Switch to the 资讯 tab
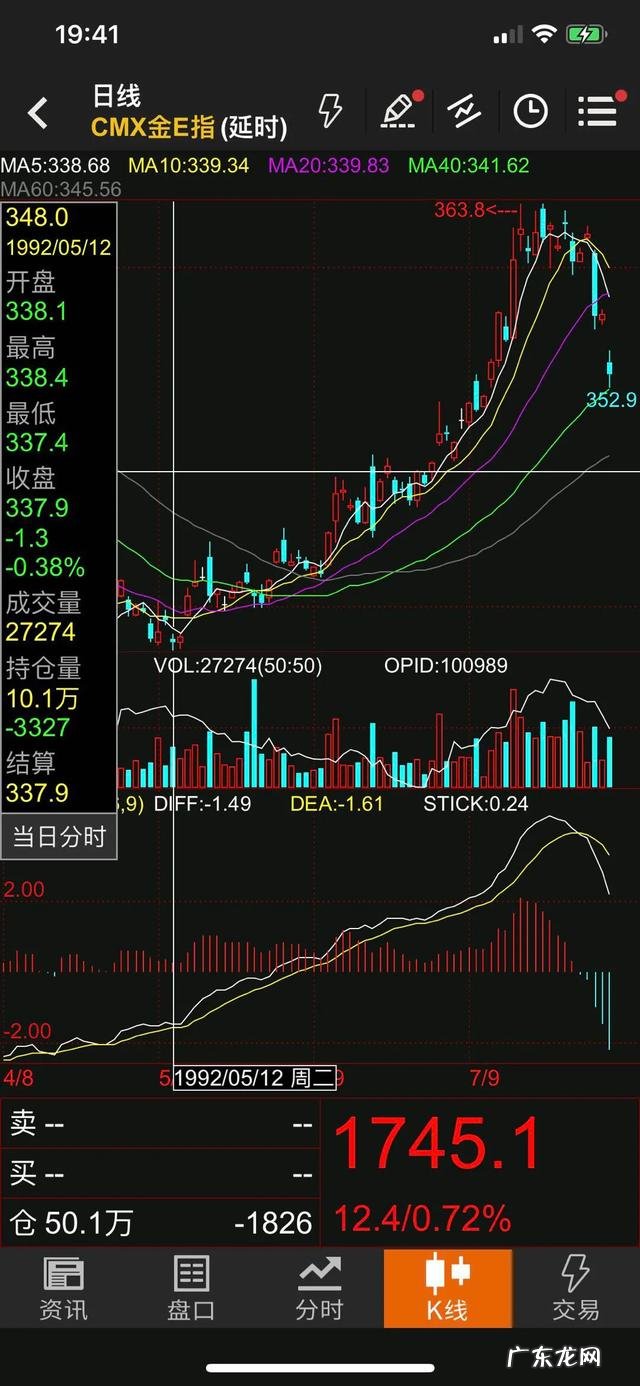This screenshot has width=640, height=1386. coord(63,1289)
